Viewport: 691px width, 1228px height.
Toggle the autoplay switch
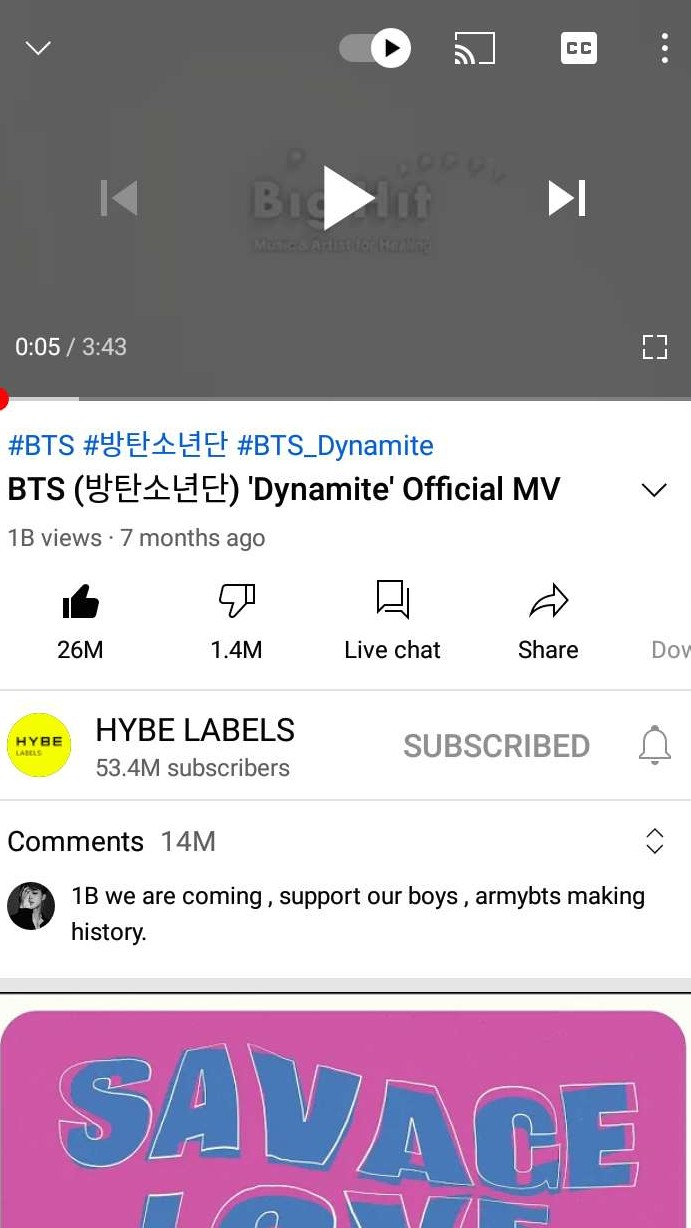[376, 48]
